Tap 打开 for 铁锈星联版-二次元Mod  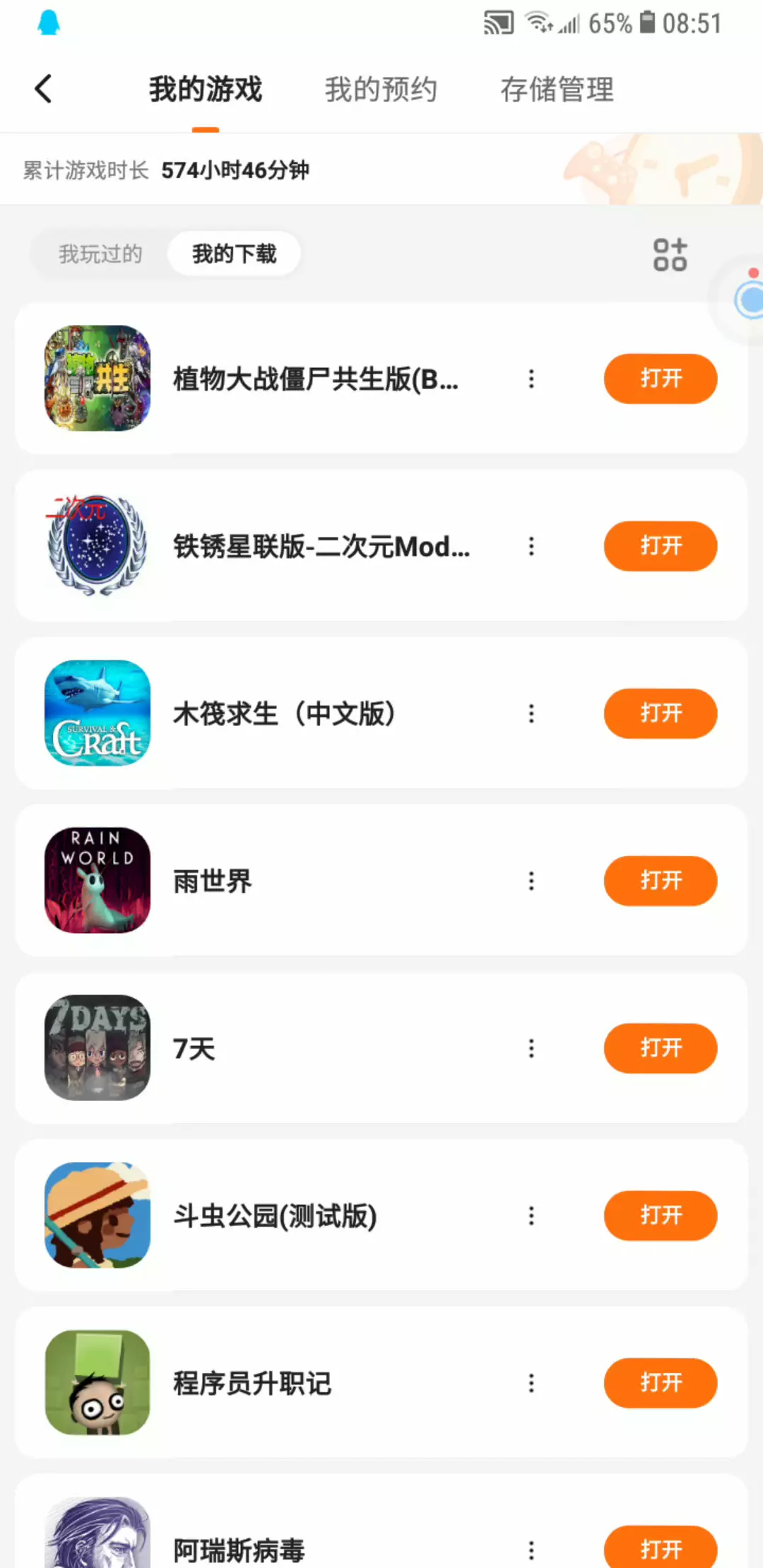tap(660, 546)
